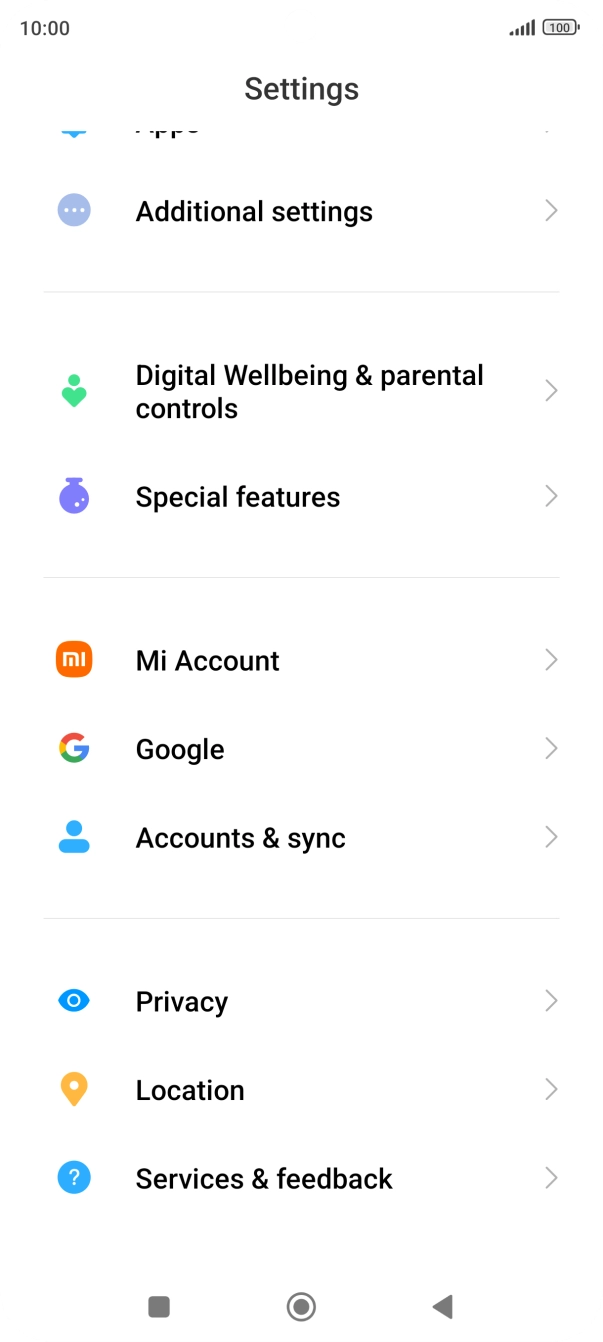Open Privacy settings
This screenshot has height=1342, width=603.
pos(301,1001)
